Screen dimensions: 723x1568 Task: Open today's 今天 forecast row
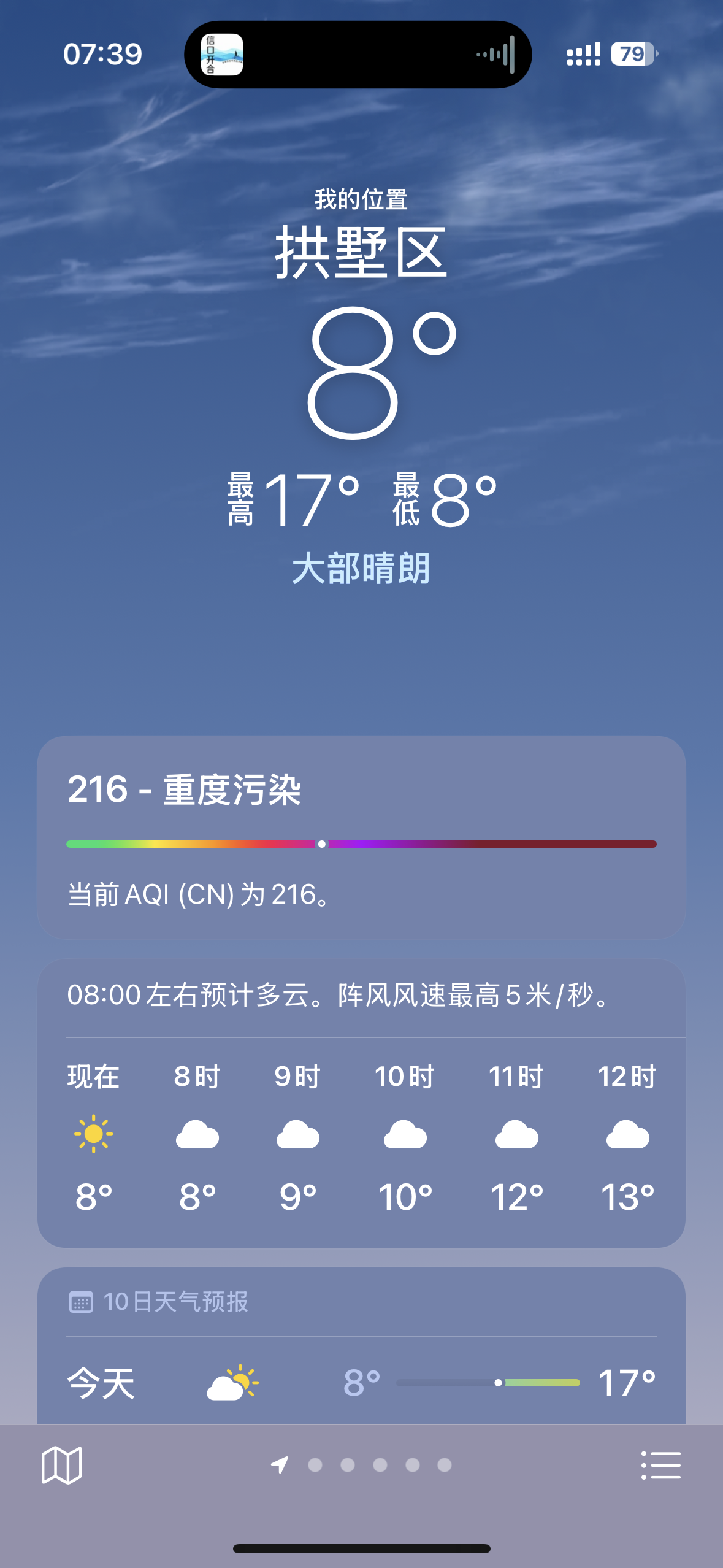pyautogui.click(x=361, y=1383)
